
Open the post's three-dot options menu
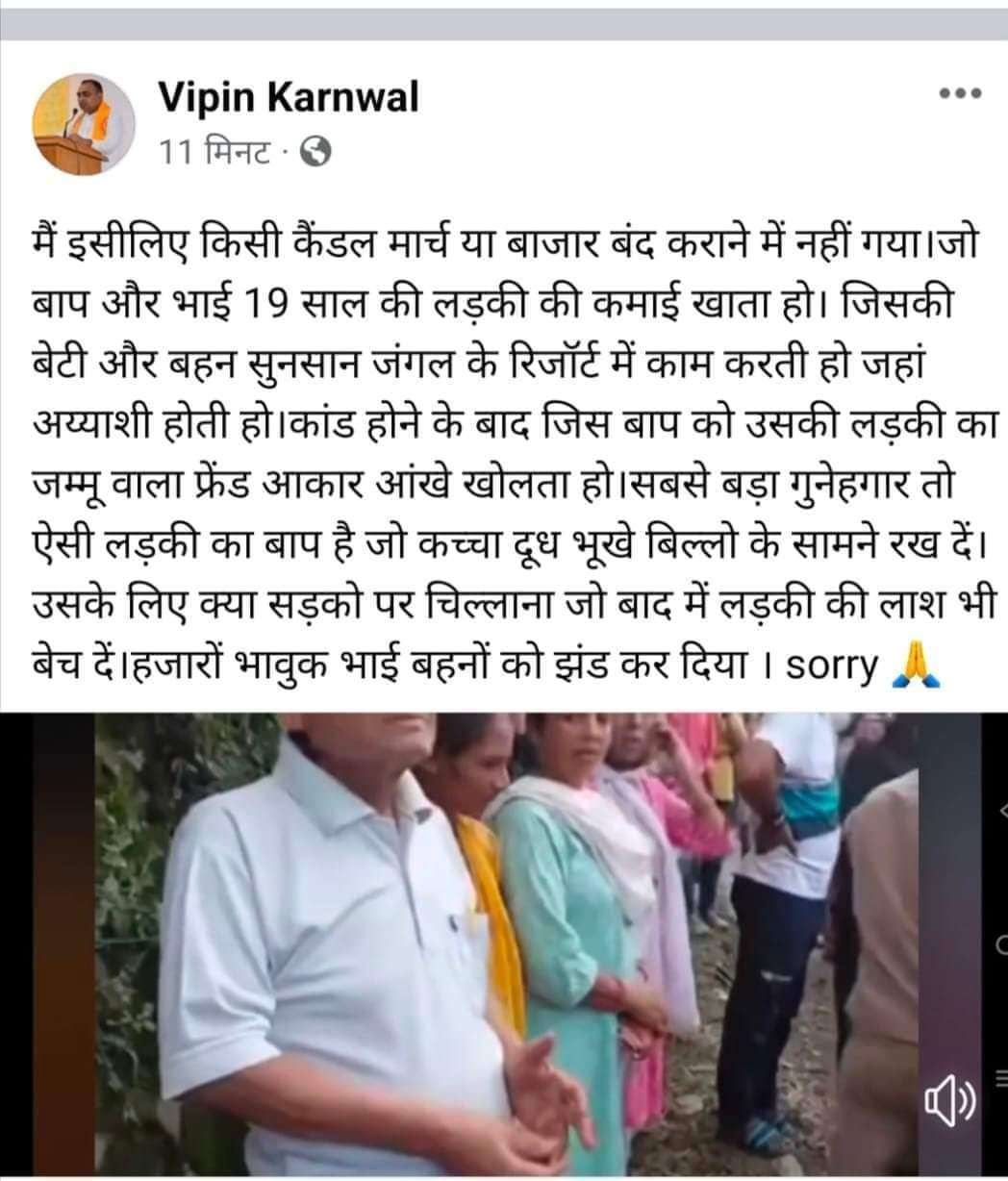coord(960,94)
